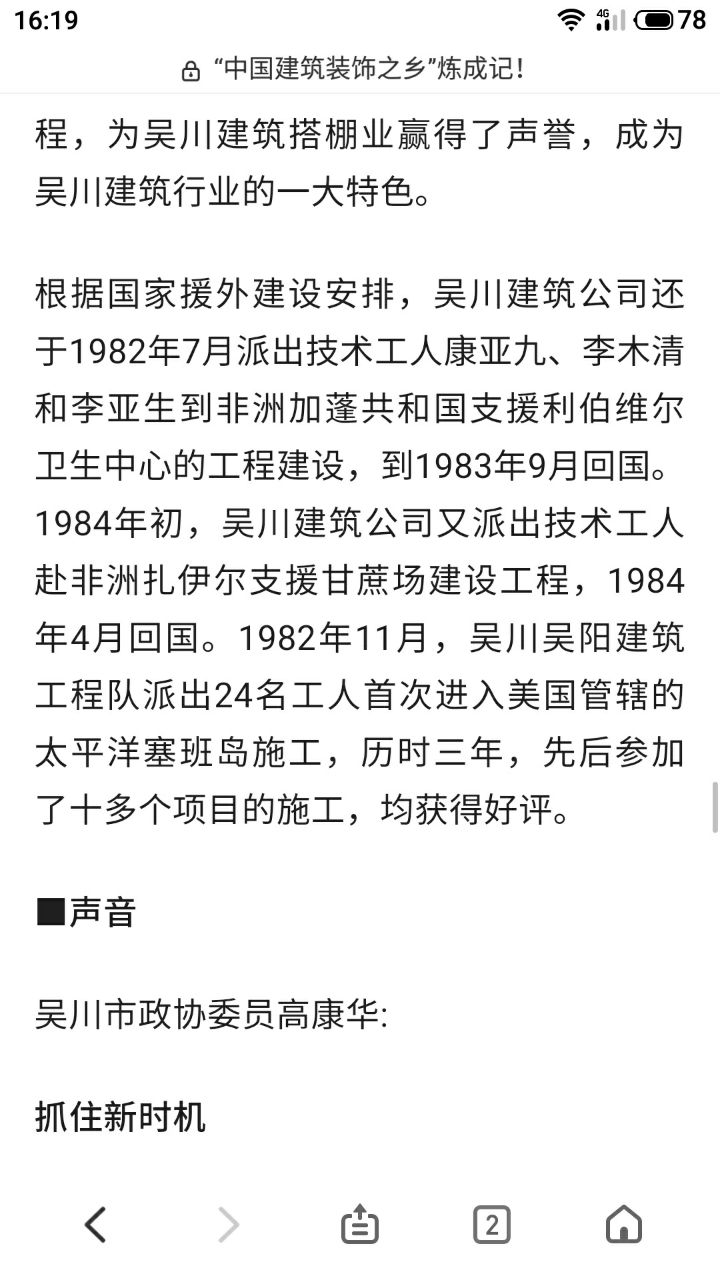Image resolution: width=720 pixels, height=1280 pixels.
Task: Tap the address bar showing the page title
Action: coord(360,69)
